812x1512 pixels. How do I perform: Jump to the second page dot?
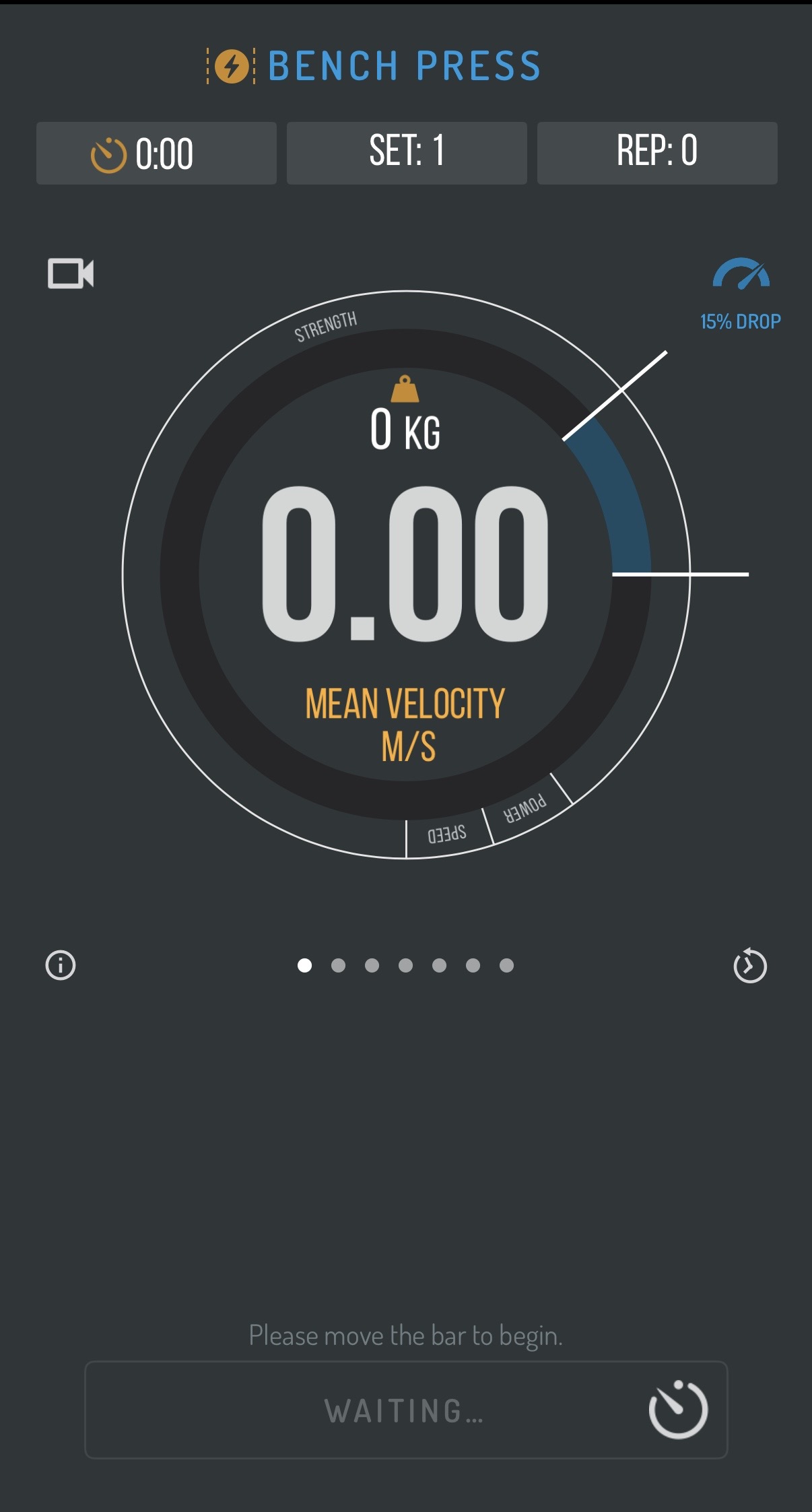[x=339, y=966]
